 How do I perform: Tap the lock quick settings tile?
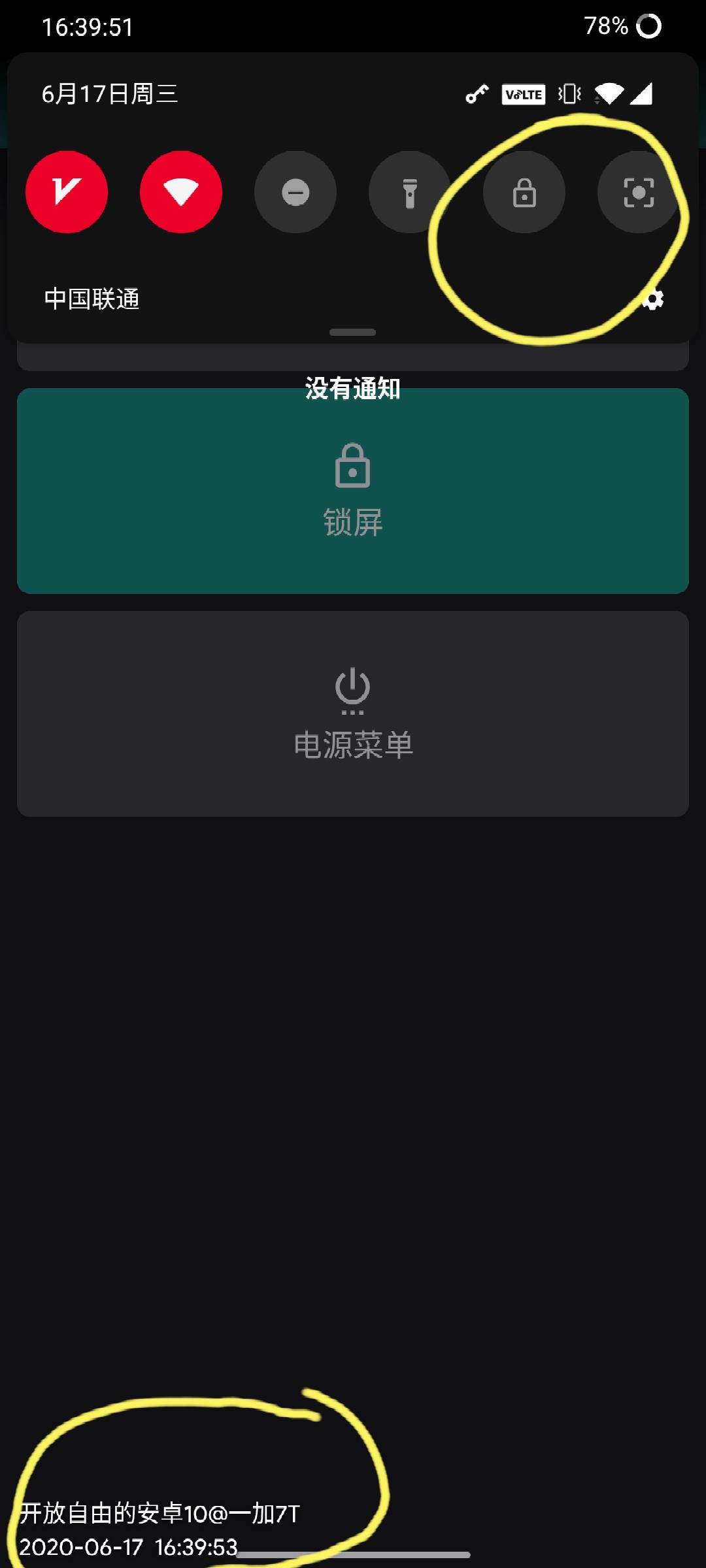point(524,192)
